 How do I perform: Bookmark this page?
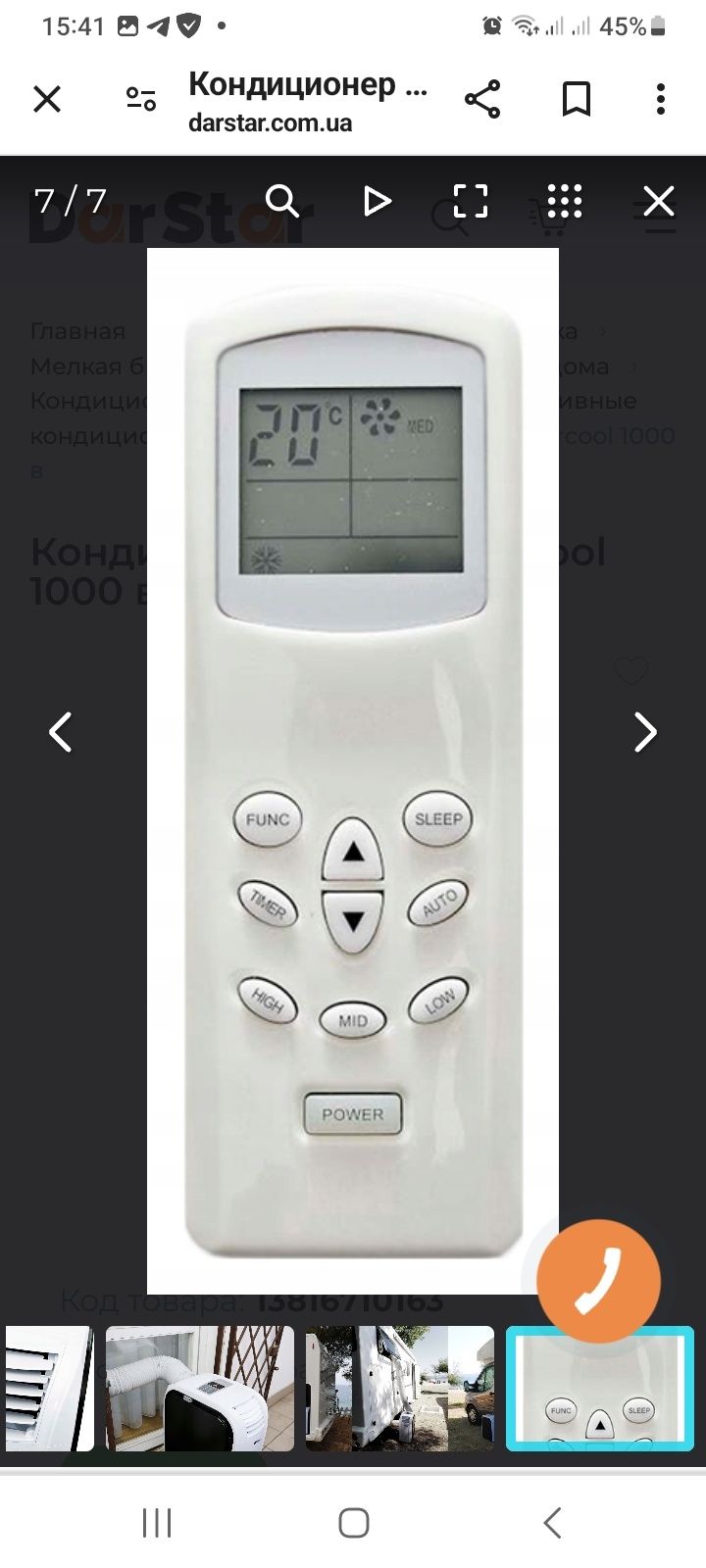[x=576, y=99]
